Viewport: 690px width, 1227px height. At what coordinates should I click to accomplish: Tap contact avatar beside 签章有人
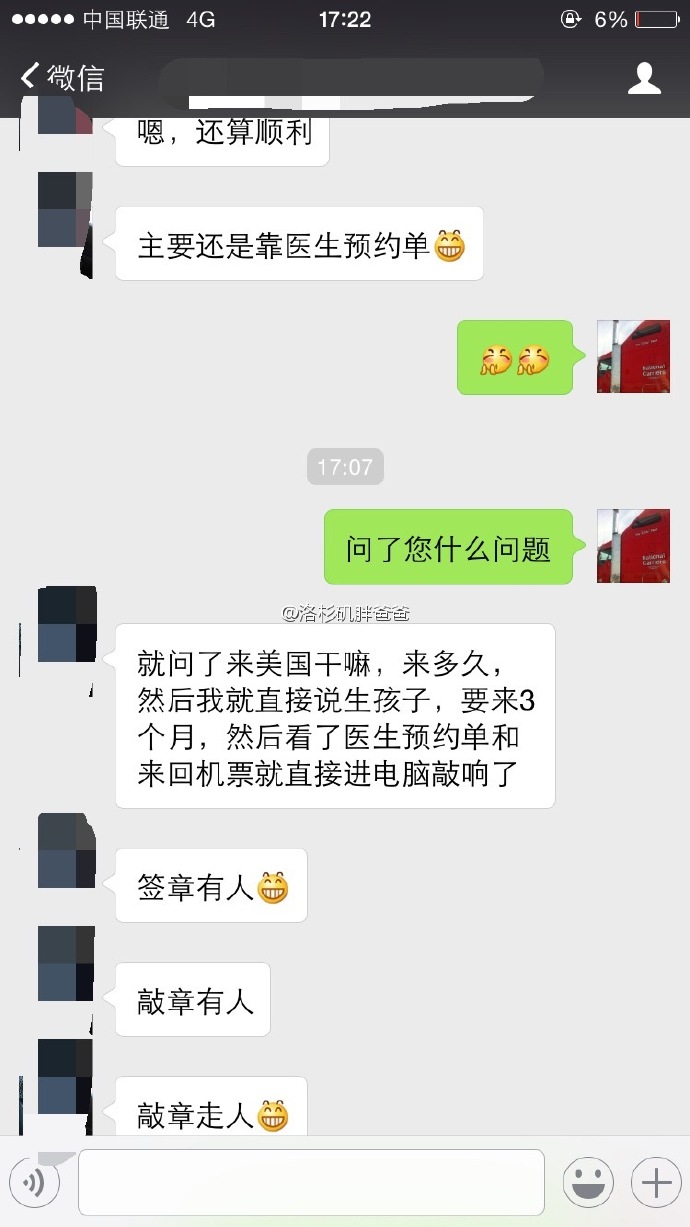(x=66, y=851)
